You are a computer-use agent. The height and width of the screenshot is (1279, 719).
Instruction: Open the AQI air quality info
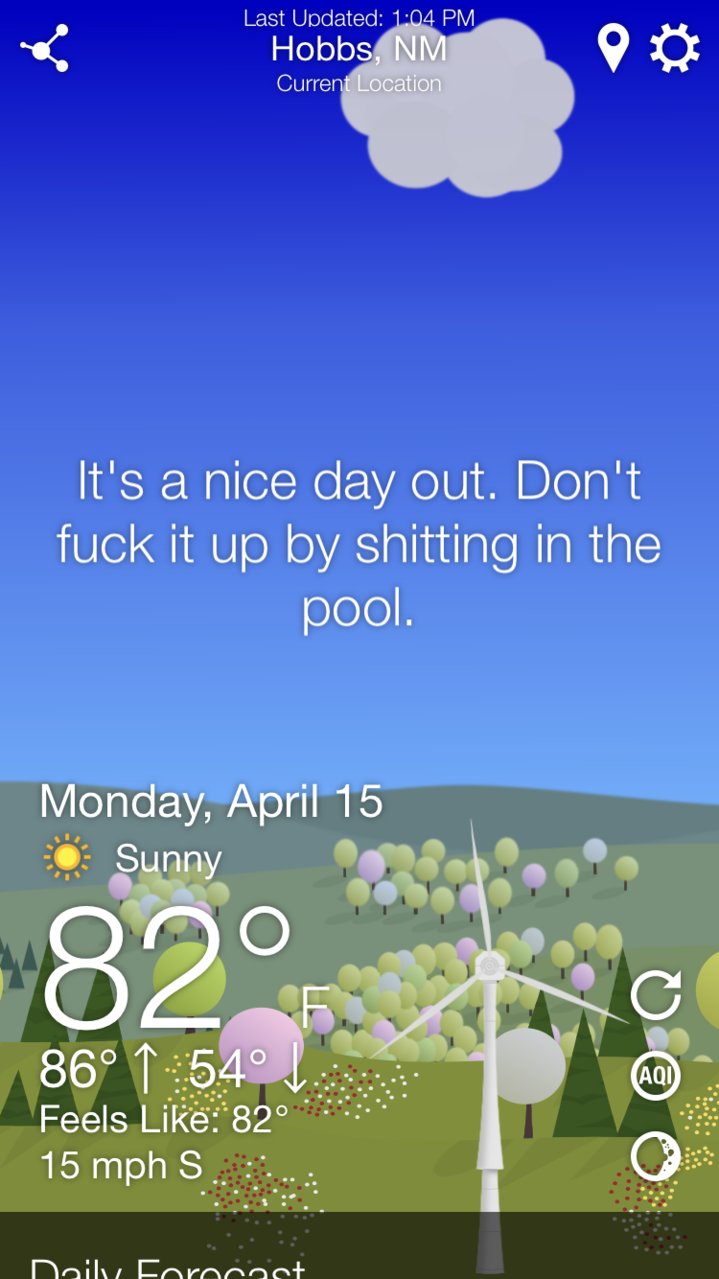coord(656,1076)
